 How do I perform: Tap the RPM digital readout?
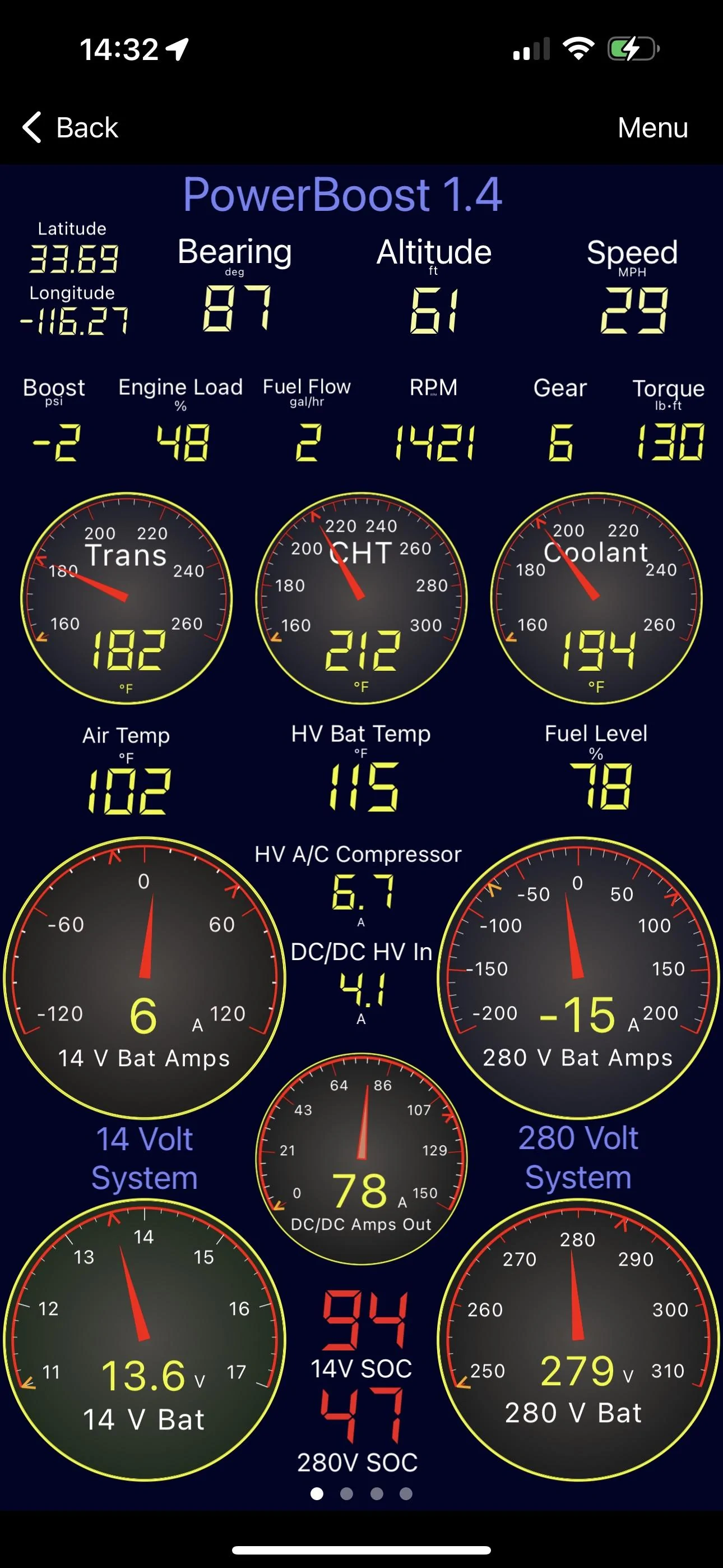point(434,441)
